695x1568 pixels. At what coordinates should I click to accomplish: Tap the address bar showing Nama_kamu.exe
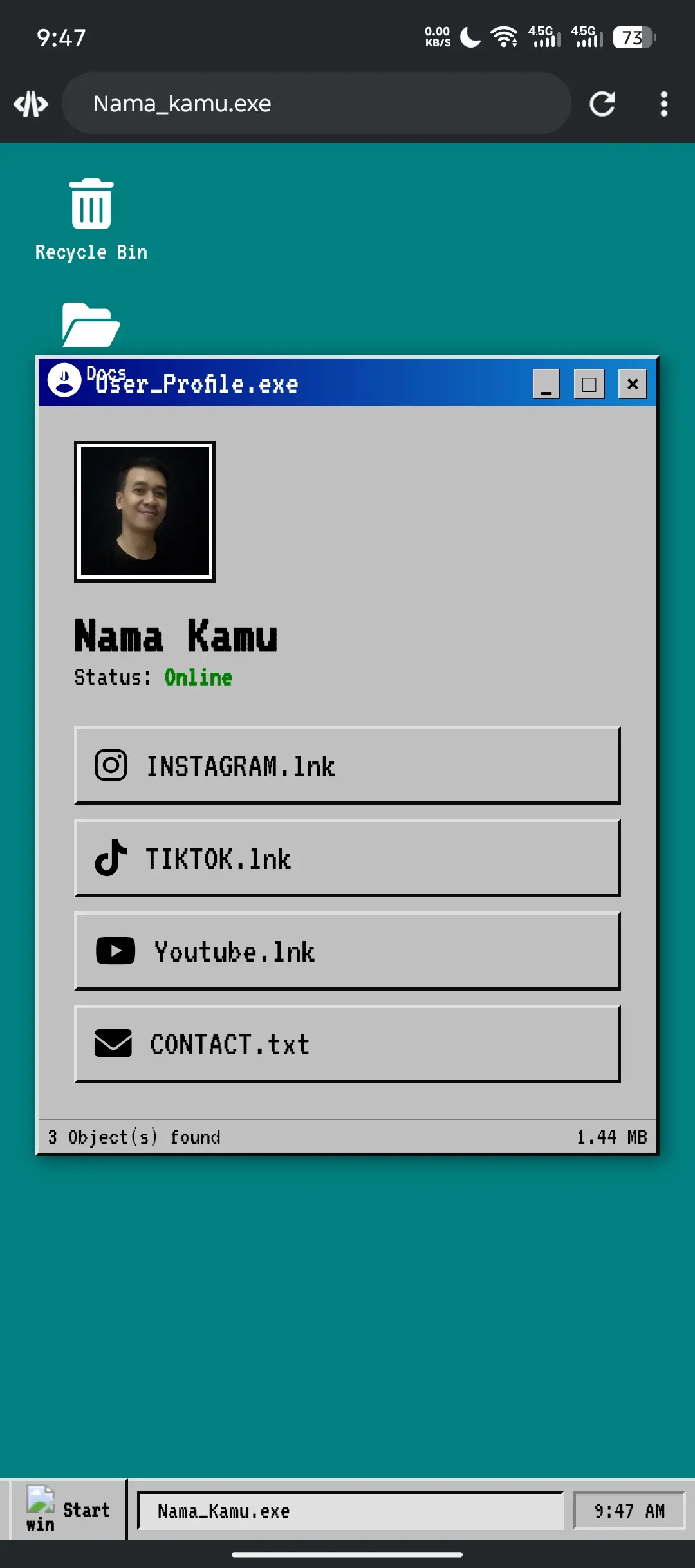point(315,104)
